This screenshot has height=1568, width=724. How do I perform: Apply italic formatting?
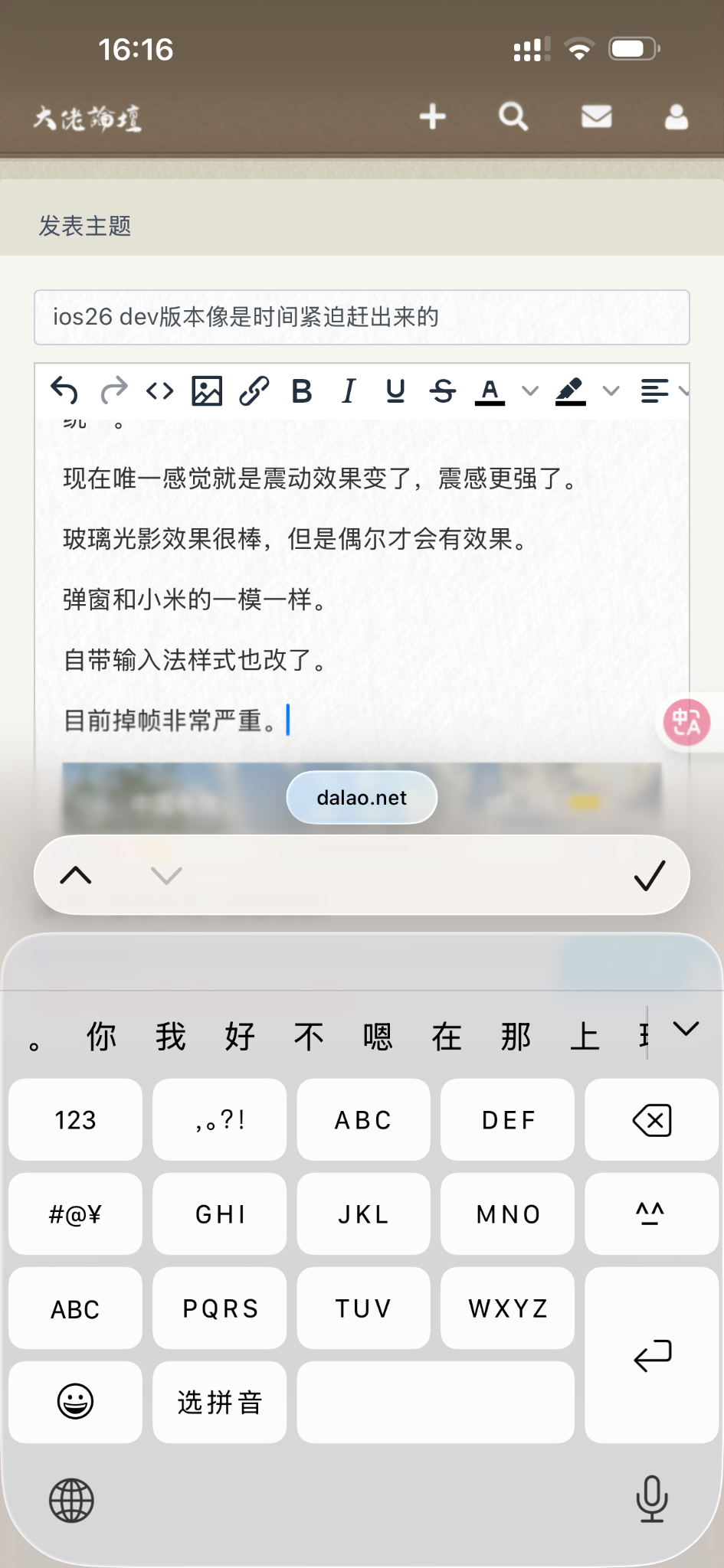tap(349, 391)
